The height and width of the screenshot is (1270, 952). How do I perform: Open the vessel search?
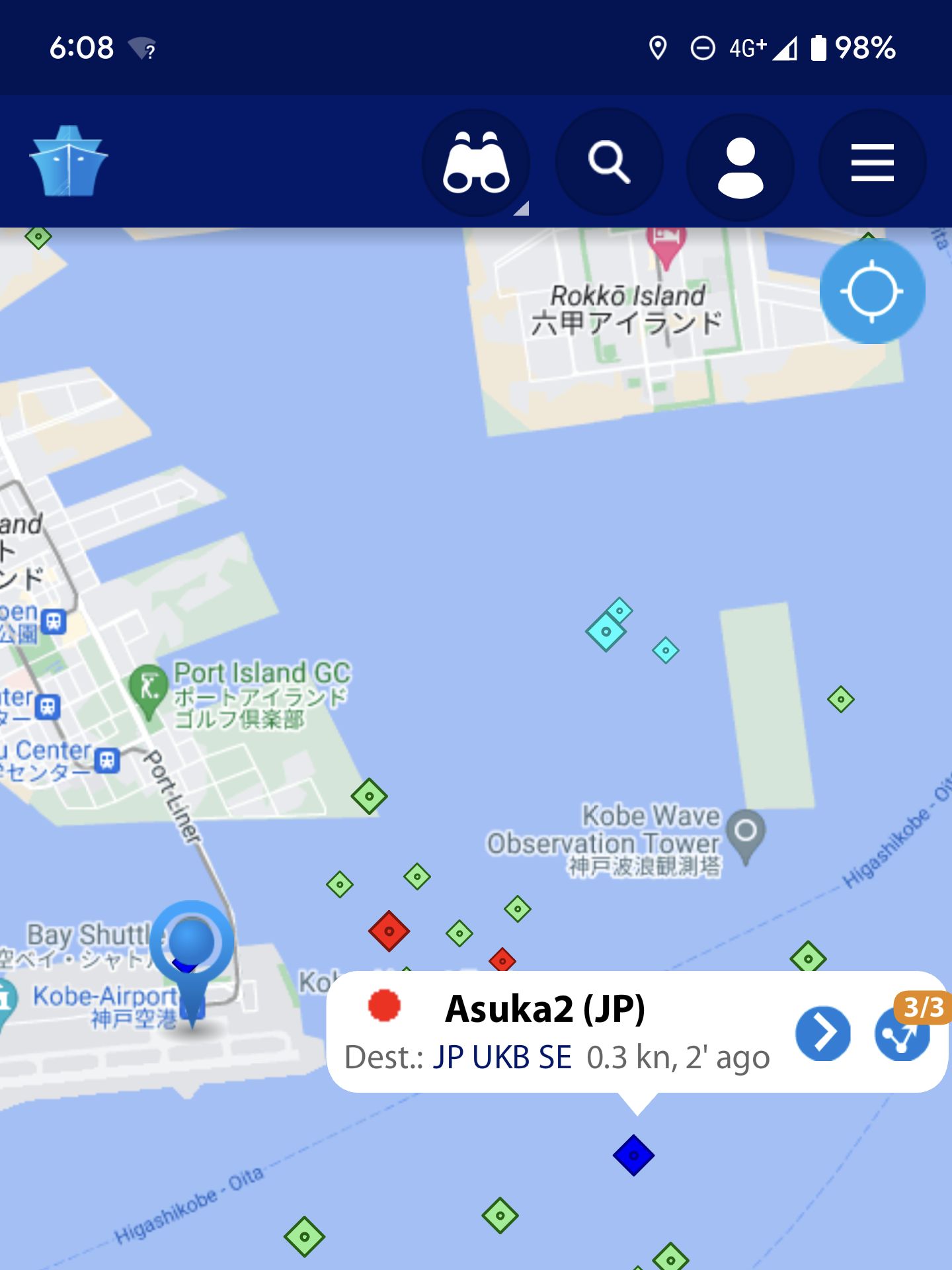(609, 163)
